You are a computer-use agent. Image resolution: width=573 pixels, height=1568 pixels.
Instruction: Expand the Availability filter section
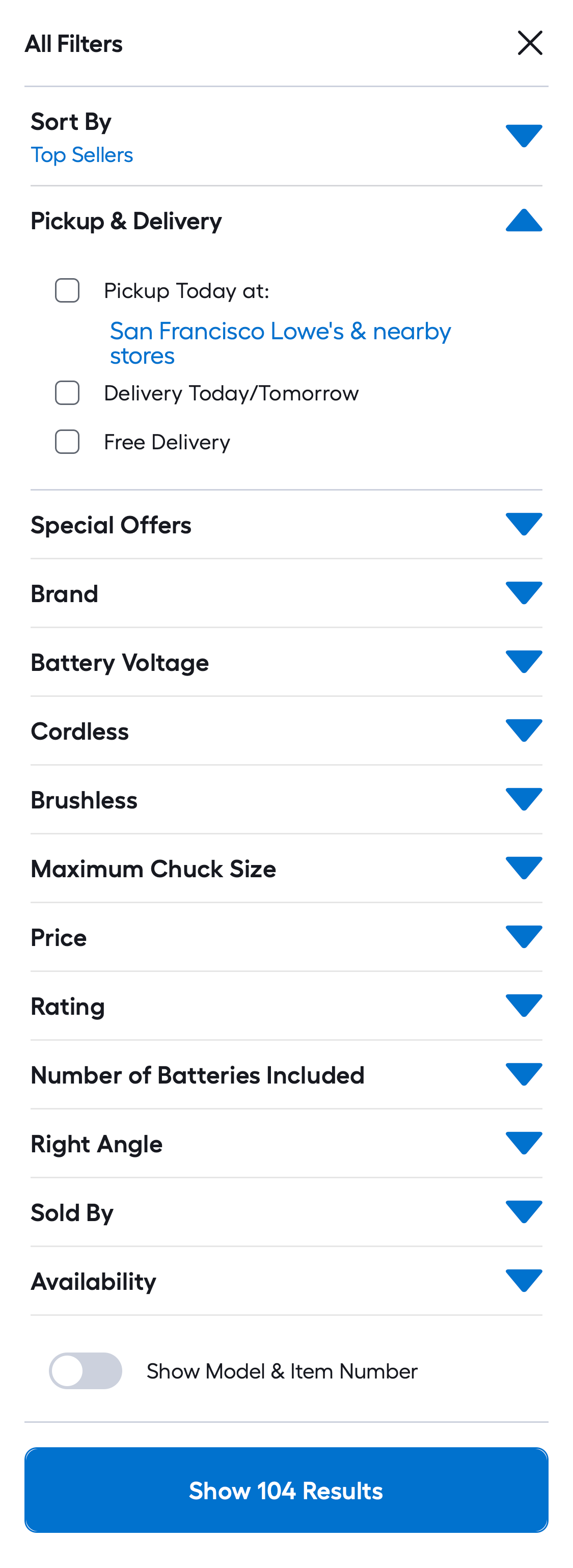point(524,1281)
